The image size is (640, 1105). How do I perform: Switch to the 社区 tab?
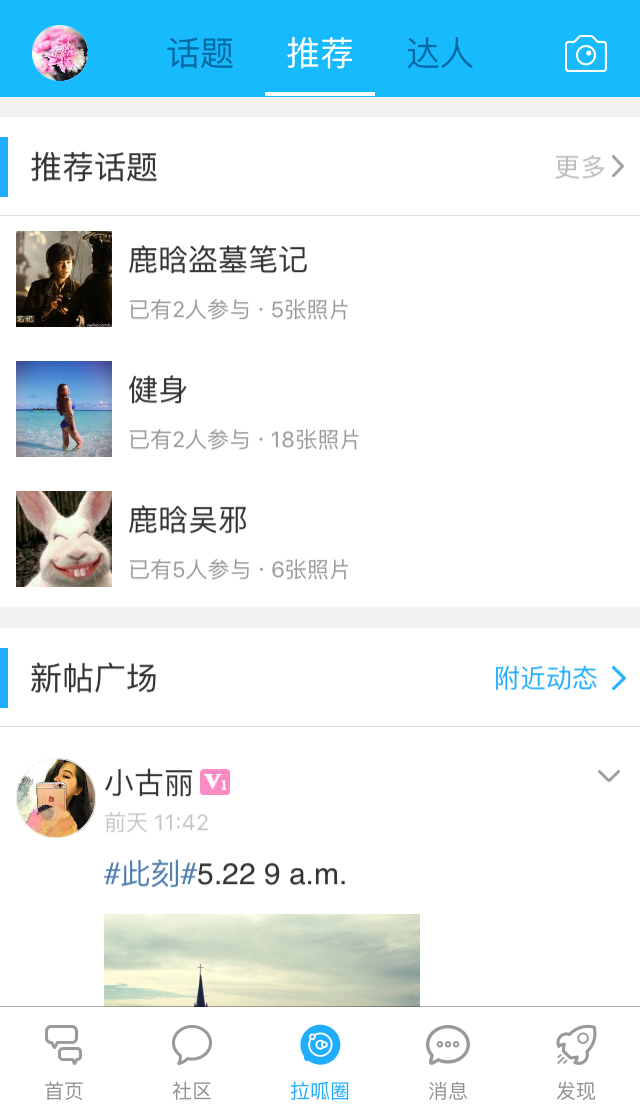(x=192, y=1060)
